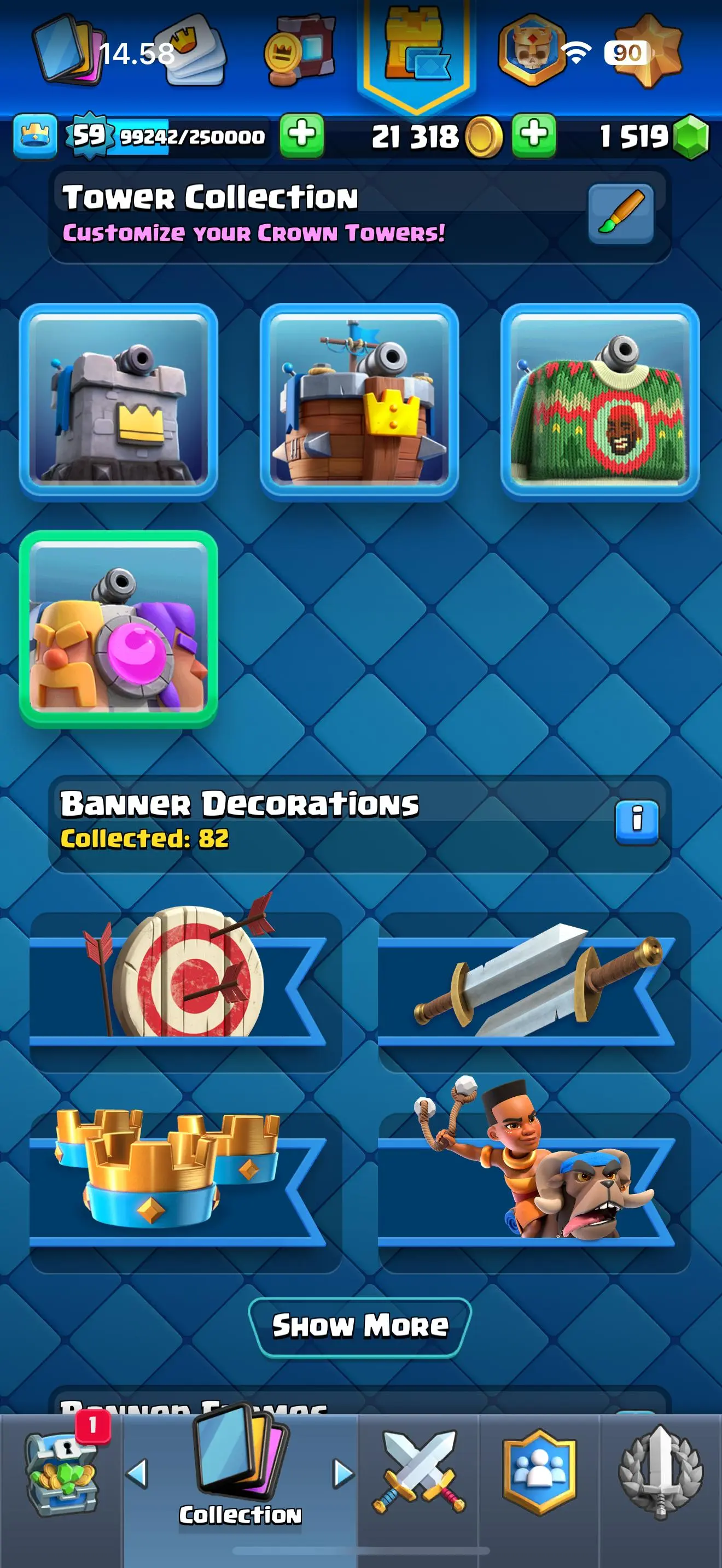
Task: Add experience with the green plus
Action: tap(302, 135)
